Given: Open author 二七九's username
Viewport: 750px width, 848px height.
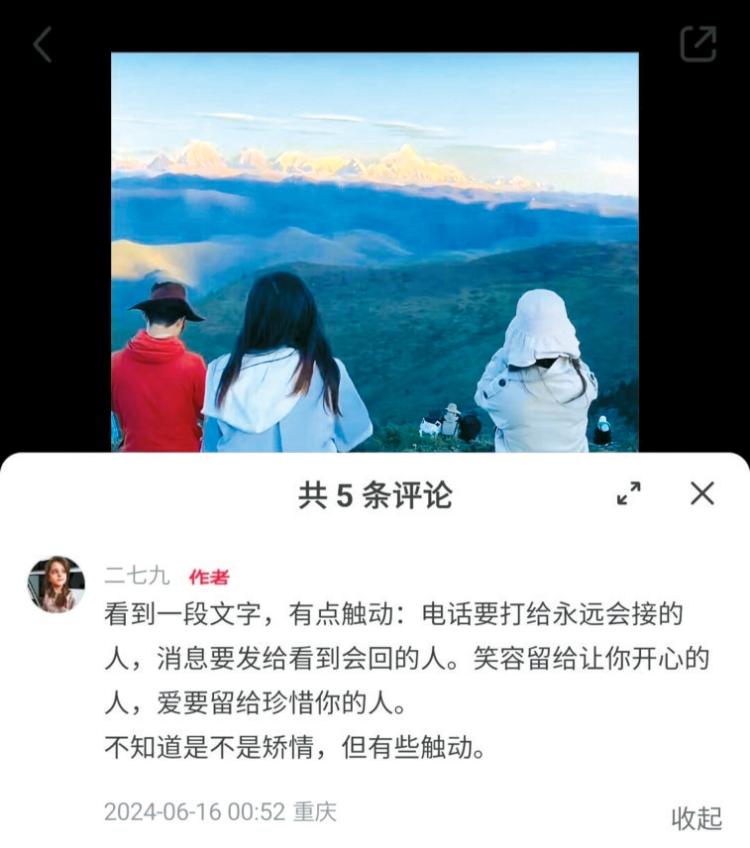Looking at the screenshot, I should point(137,576).
